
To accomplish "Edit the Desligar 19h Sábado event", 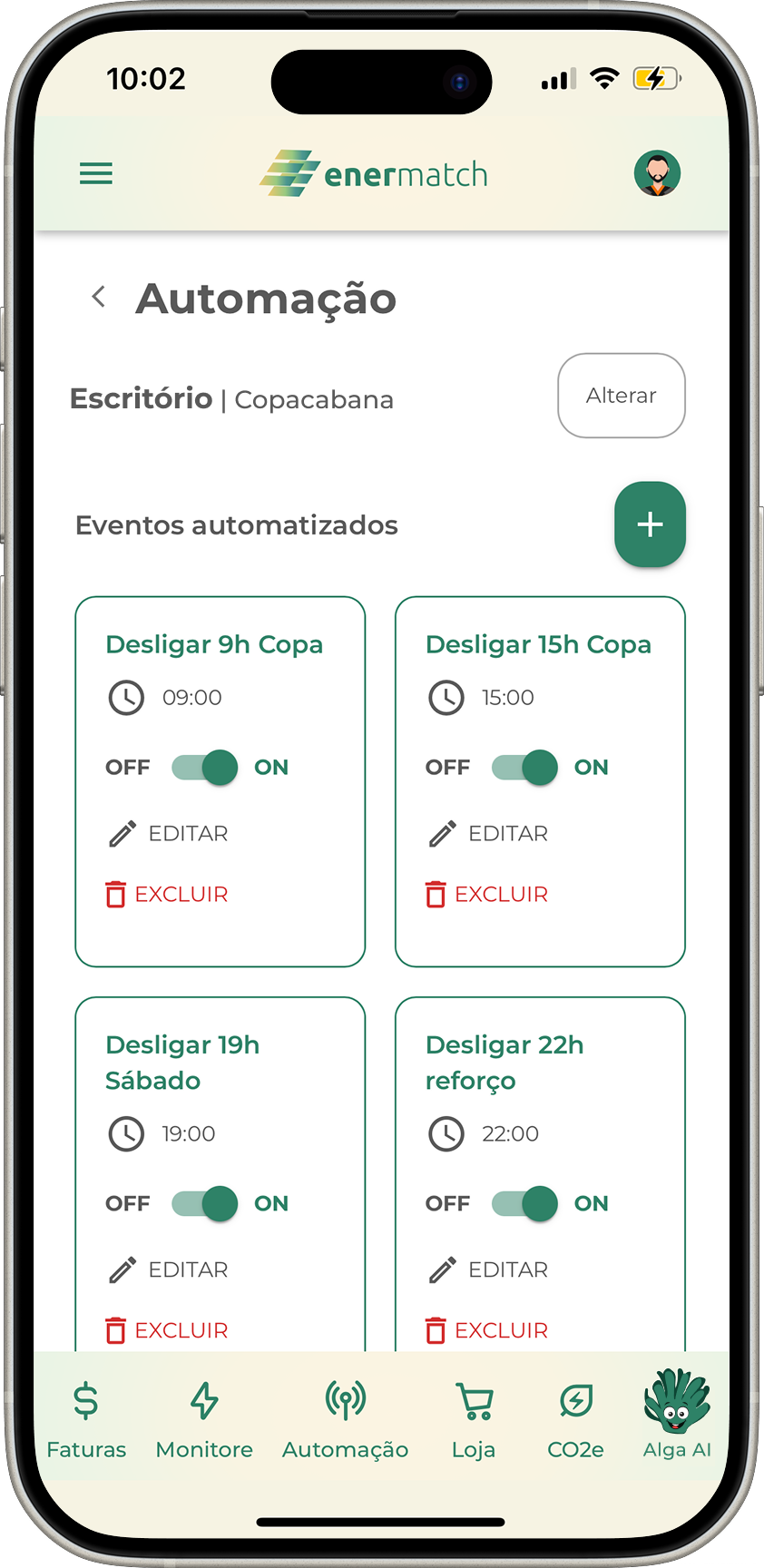I will click(169, 1270).
